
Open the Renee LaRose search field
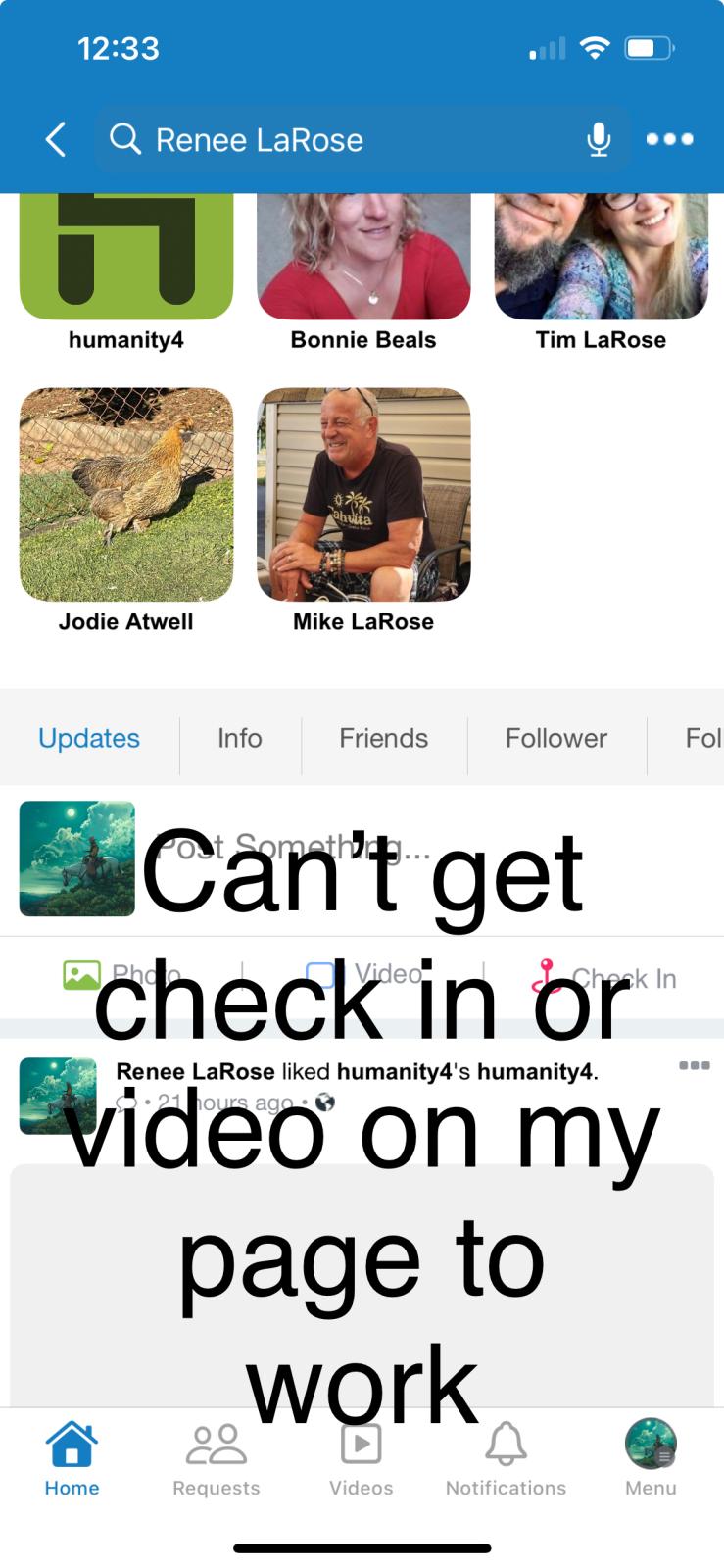pos(343,140)
